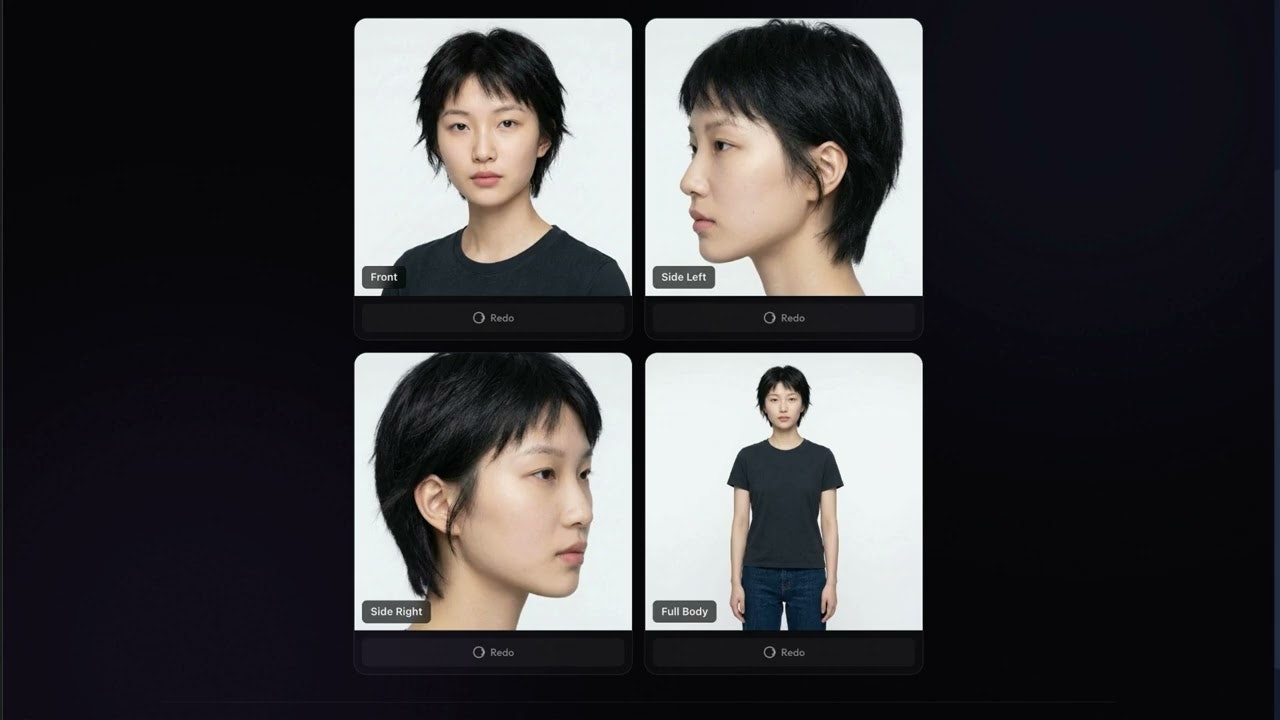View the Full Body tile
The height and width of the screenshot is (720, 1280).
(x=784, y=491)
